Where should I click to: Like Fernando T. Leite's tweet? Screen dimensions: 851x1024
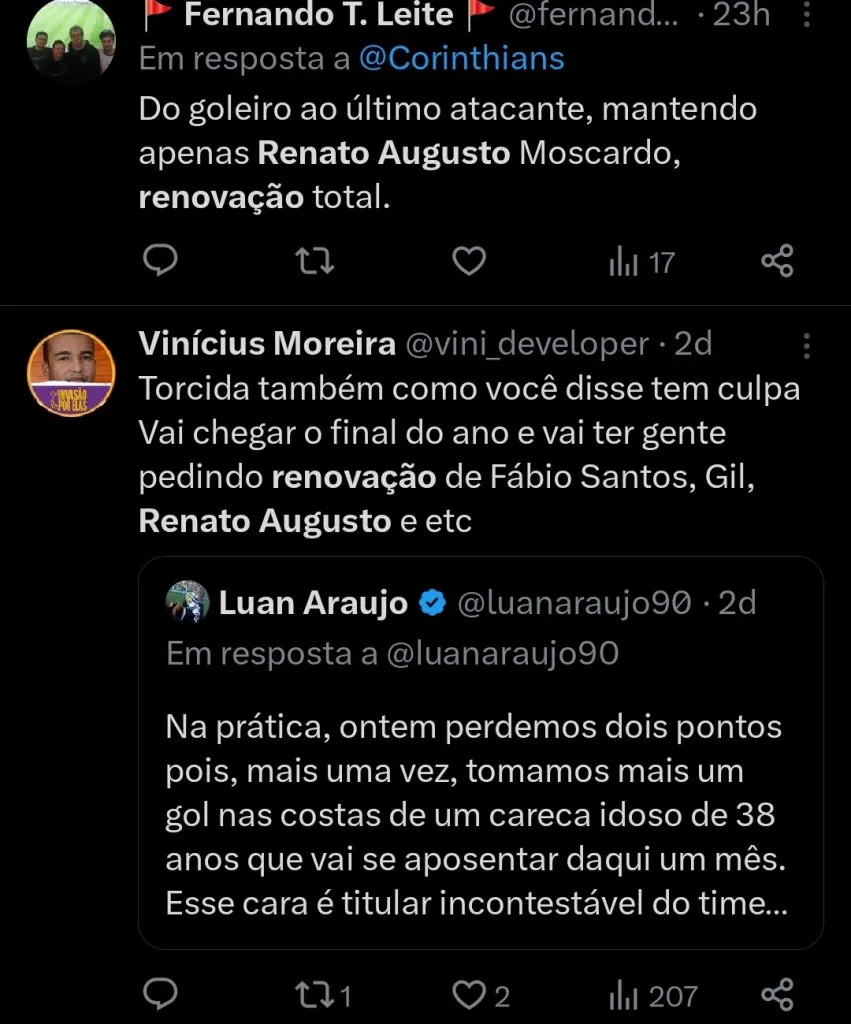pyautogui.click(x=467, y=261)
